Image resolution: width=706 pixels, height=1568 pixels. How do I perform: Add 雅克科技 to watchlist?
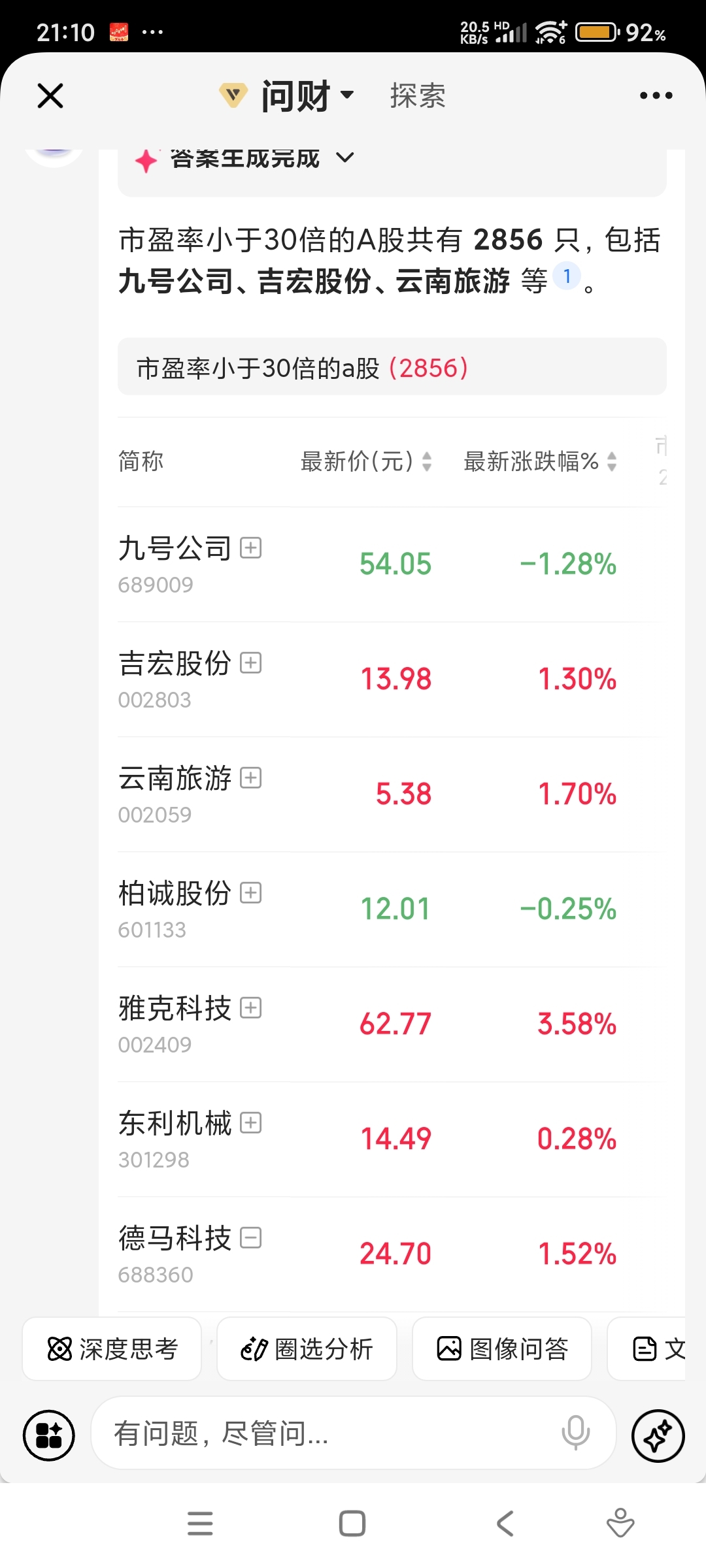point(250,1007)
